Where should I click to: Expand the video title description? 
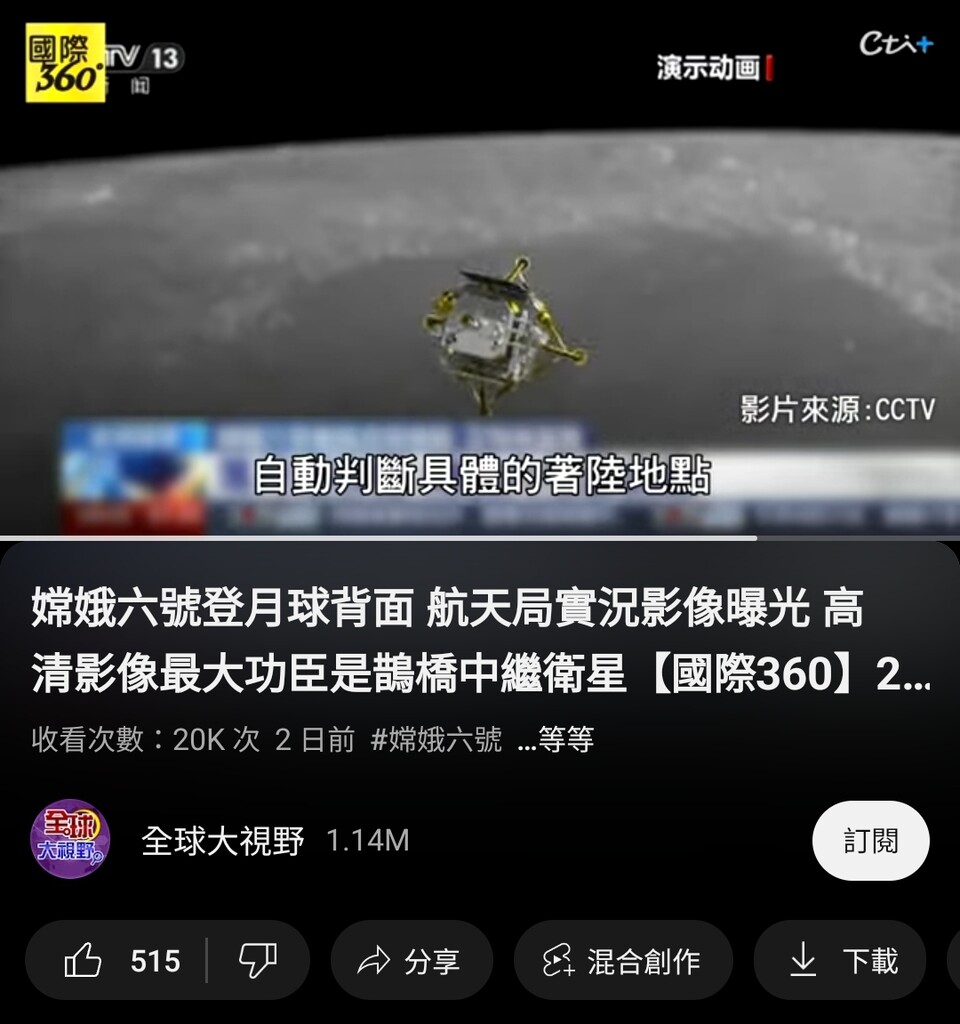480,642
